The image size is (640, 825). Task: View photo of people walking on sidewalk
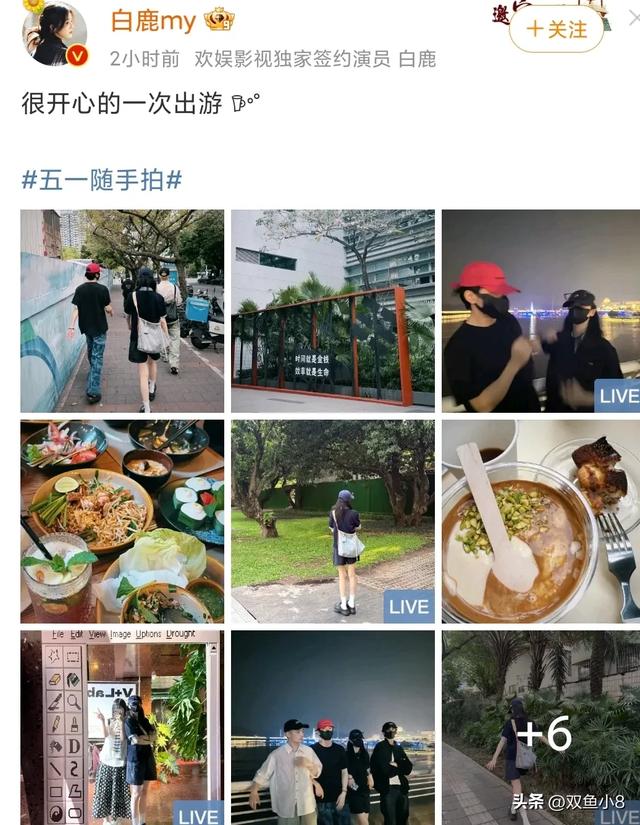[122, 311]
